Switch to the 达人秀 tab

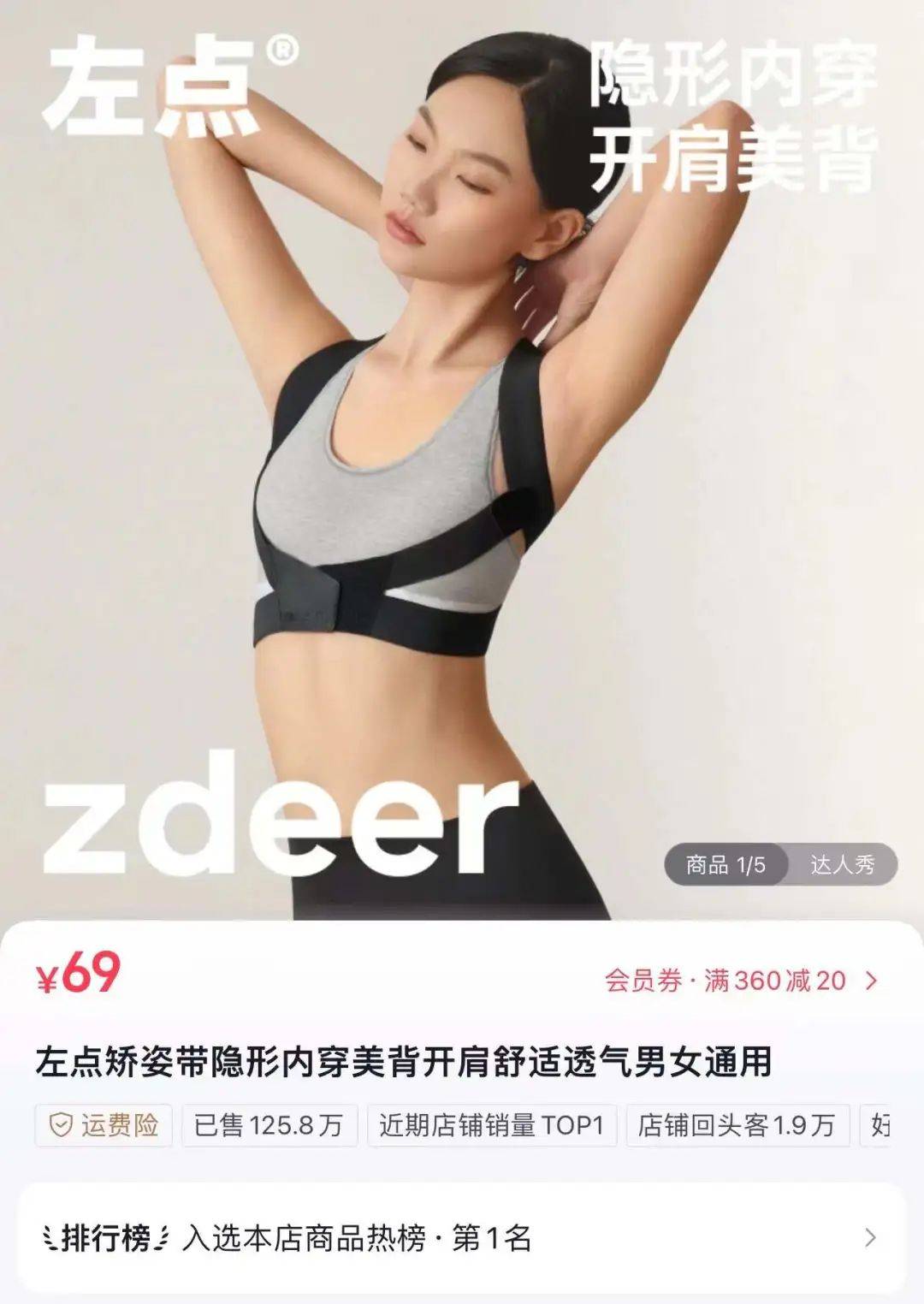tap(843, 865)
